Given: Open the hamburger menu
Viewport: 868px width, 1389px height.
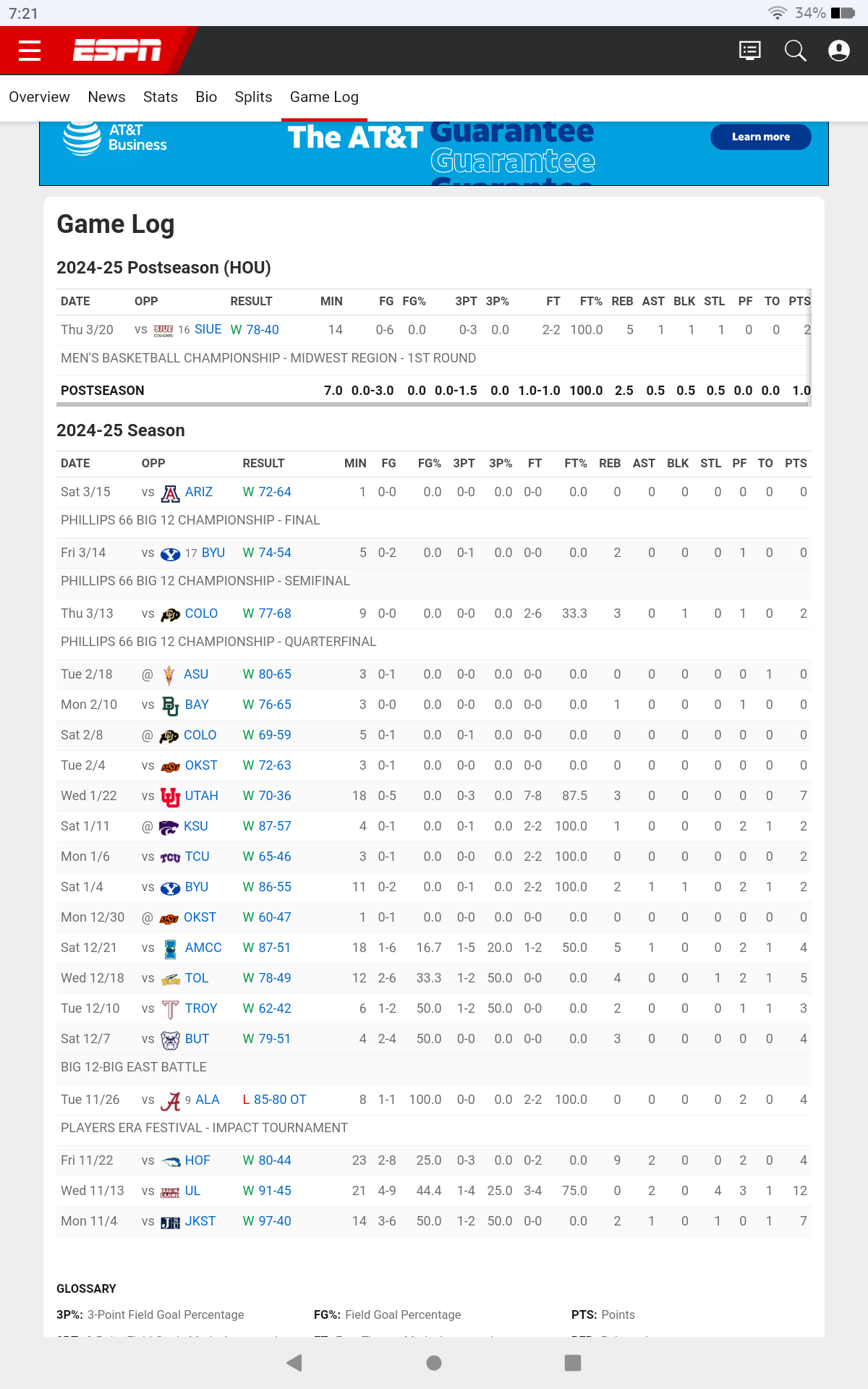Looking at the screenshot, I should [30, 51].
